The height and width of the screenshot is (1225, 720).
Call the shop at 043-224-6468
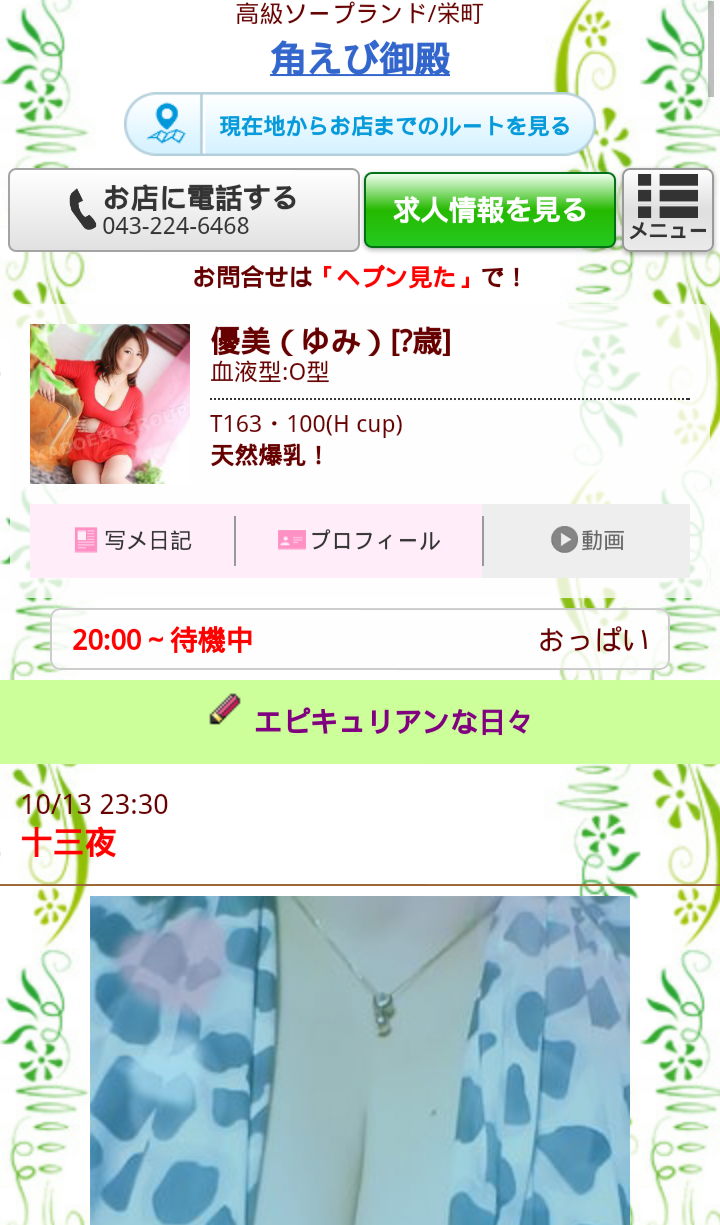184,210
